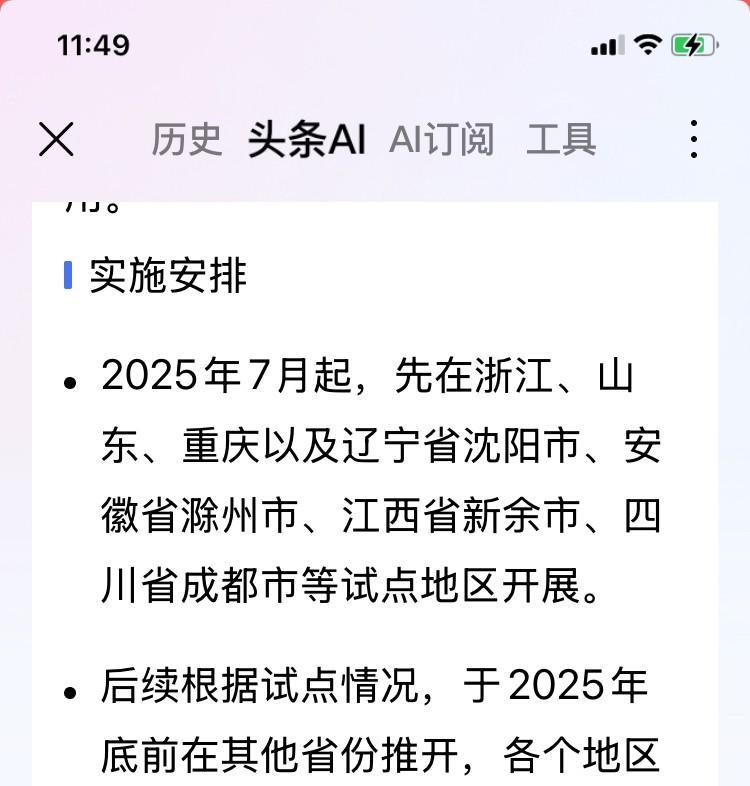Select the 头条AI tab
Image resolution: width=750 pixels, height=786 pixels.
pyautogui.click(x=306, y=140)
